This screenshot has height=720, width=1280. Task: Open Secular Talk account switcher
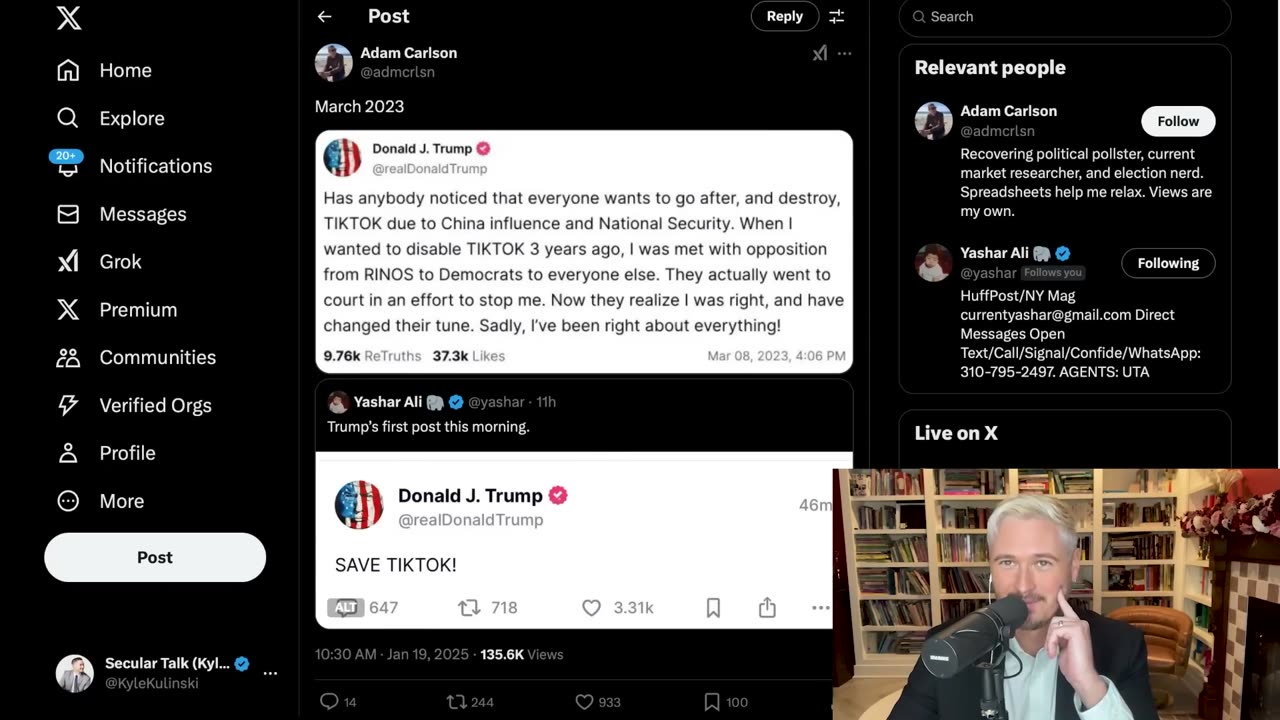coord(166,673)
